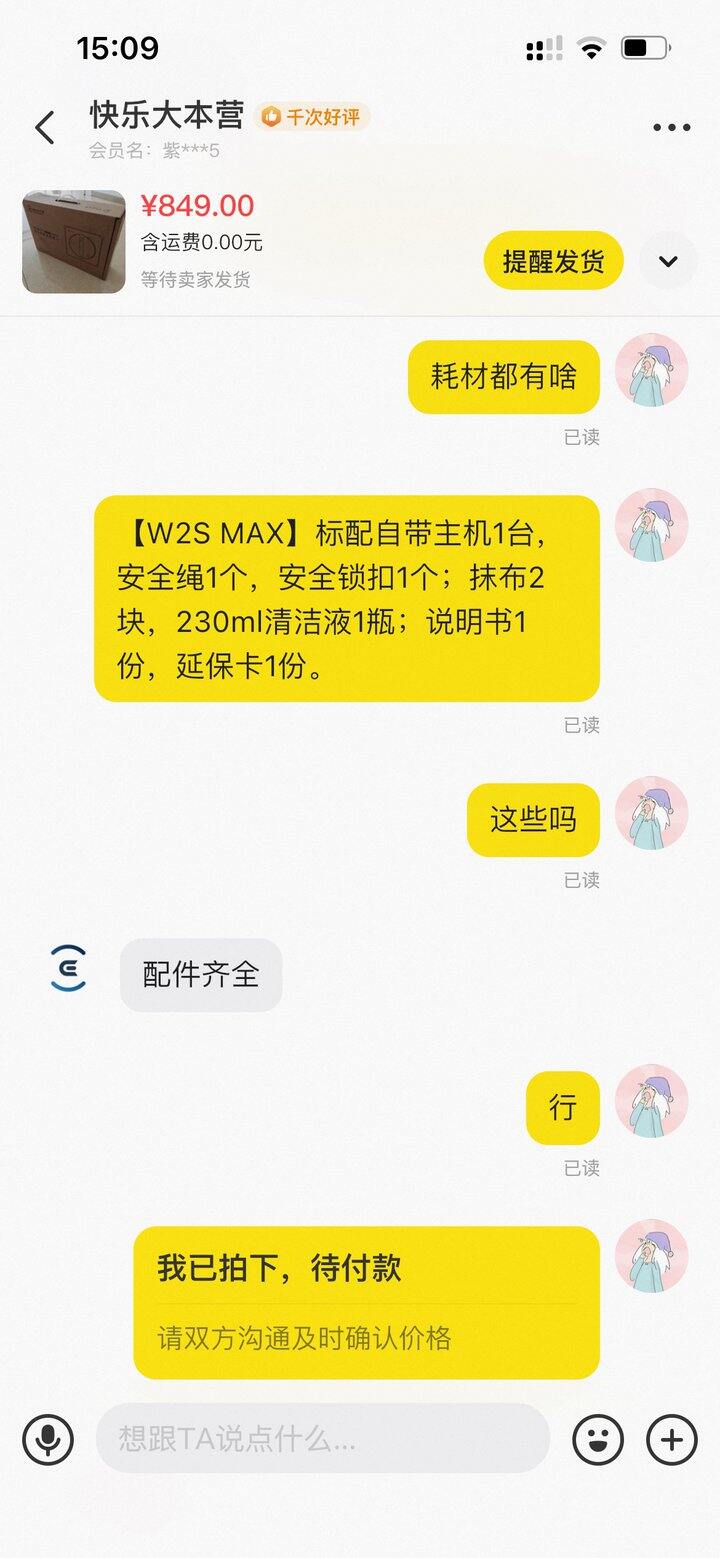Image resolution: width=720 pixels, height=1558 pixels.
Task: Open the emoji picker
Action: 597,1440
